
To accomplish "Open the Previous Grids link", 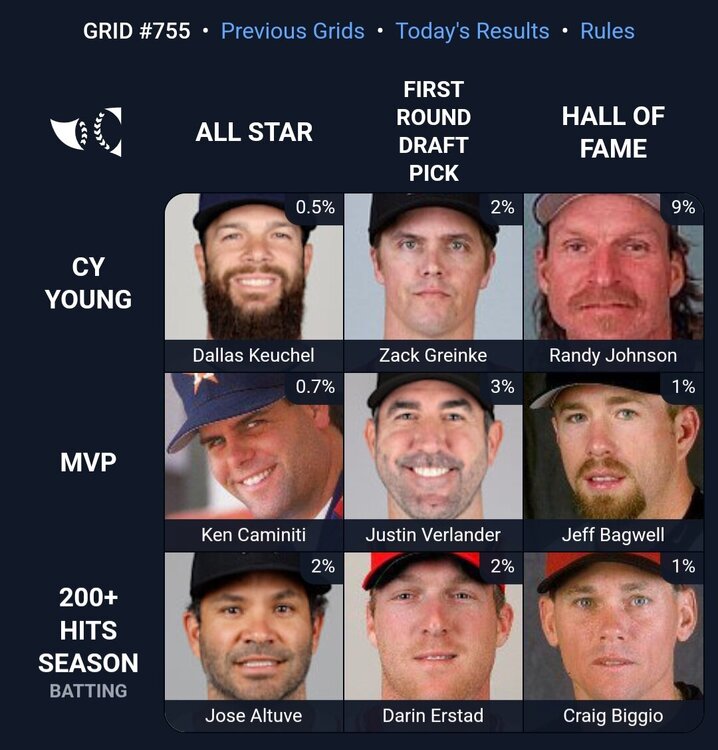I will point(292,31).
